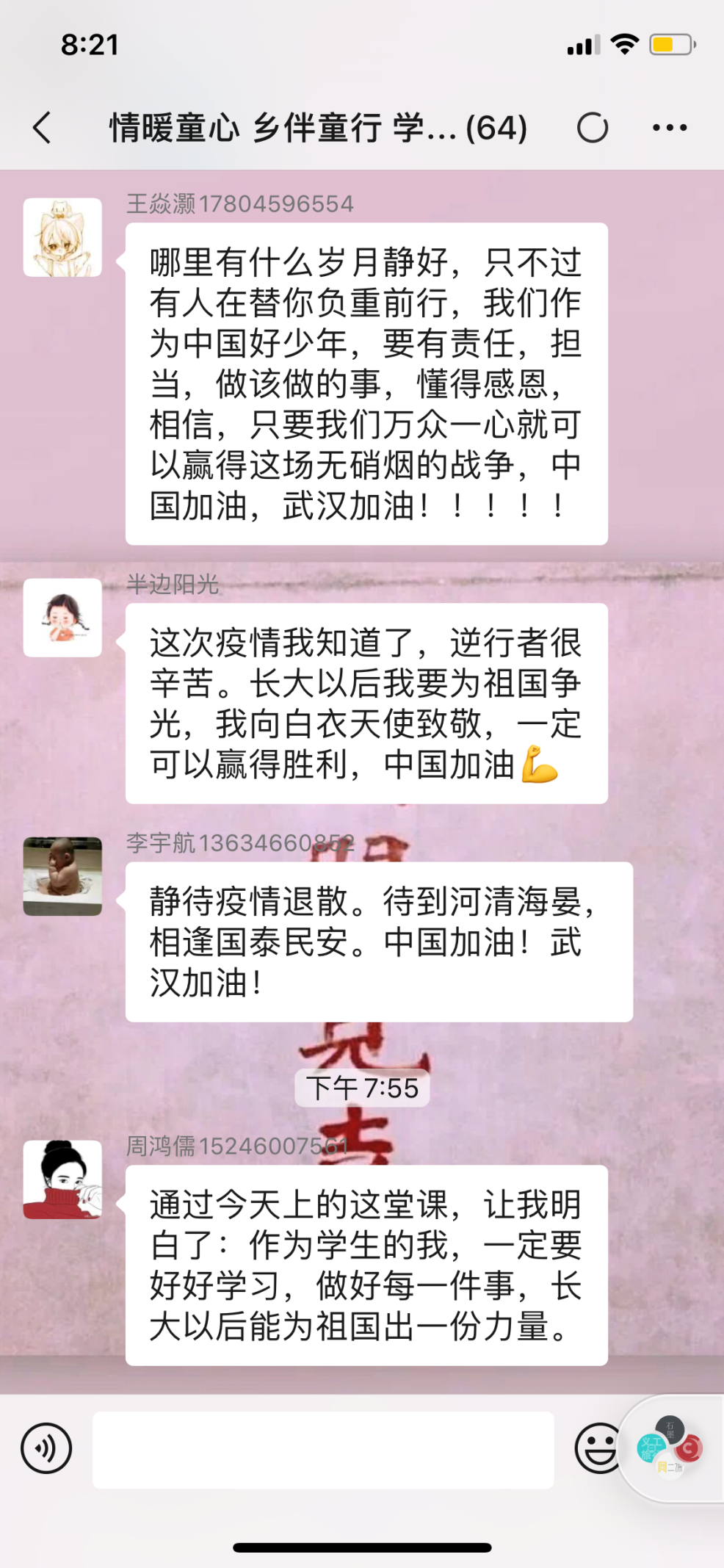This screenshot has width=724, height=1568.
Task: Focus the message text field
Action: 323,1450
